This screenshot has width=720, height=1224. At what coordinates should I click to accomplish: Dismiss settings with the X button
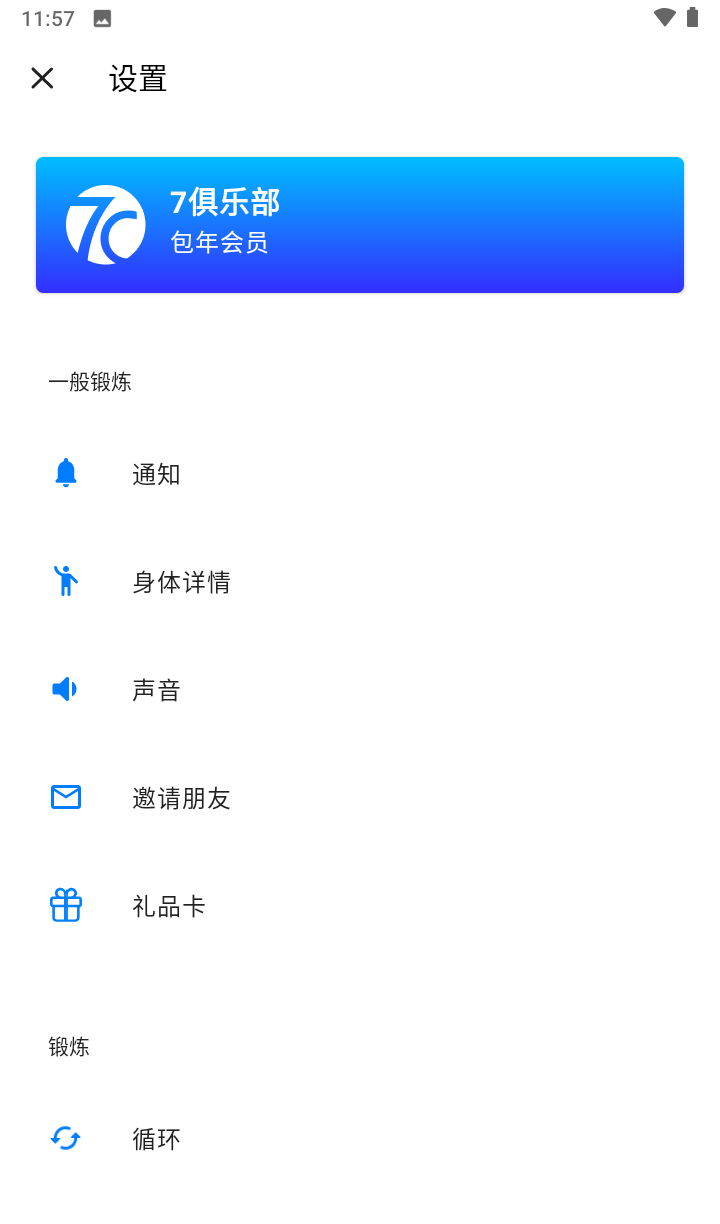click(42, 78)
